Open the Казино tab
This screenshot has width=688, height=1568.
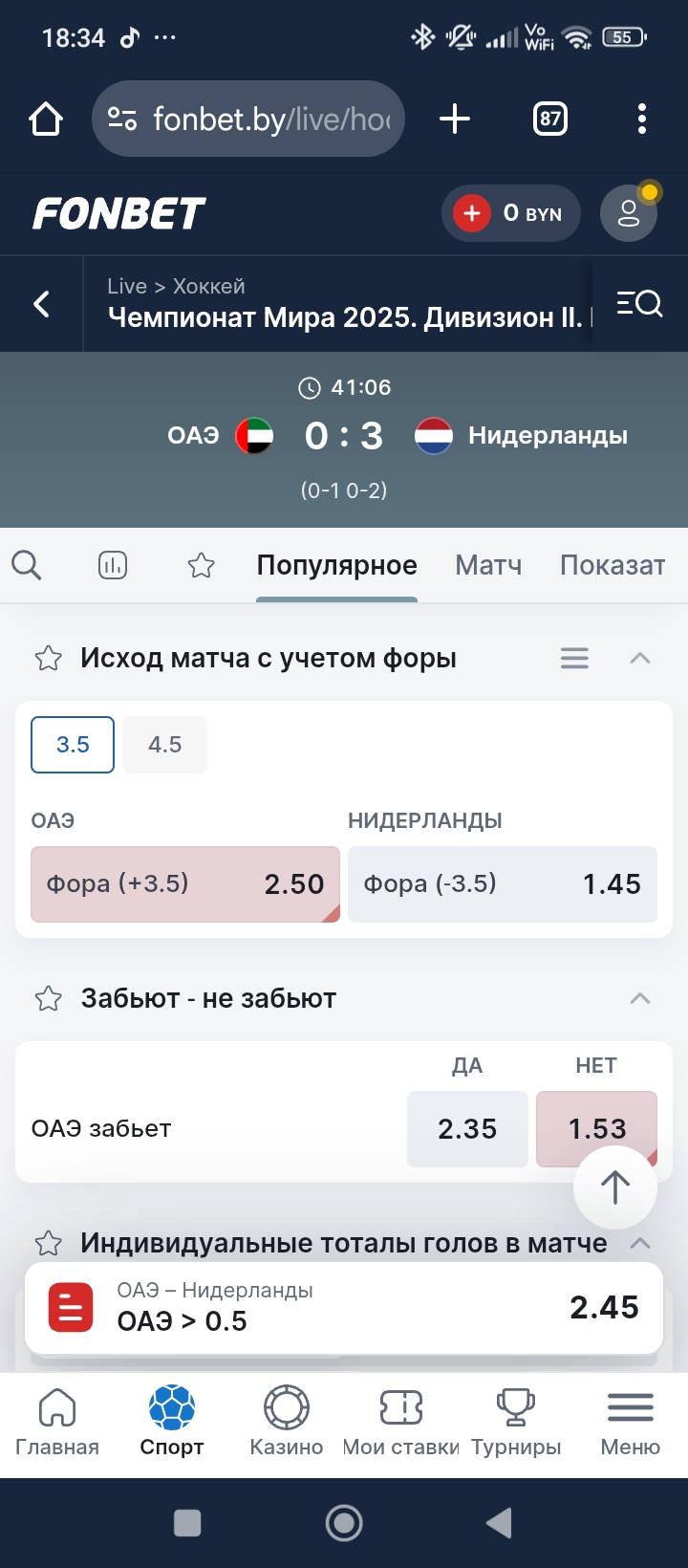287,1422
